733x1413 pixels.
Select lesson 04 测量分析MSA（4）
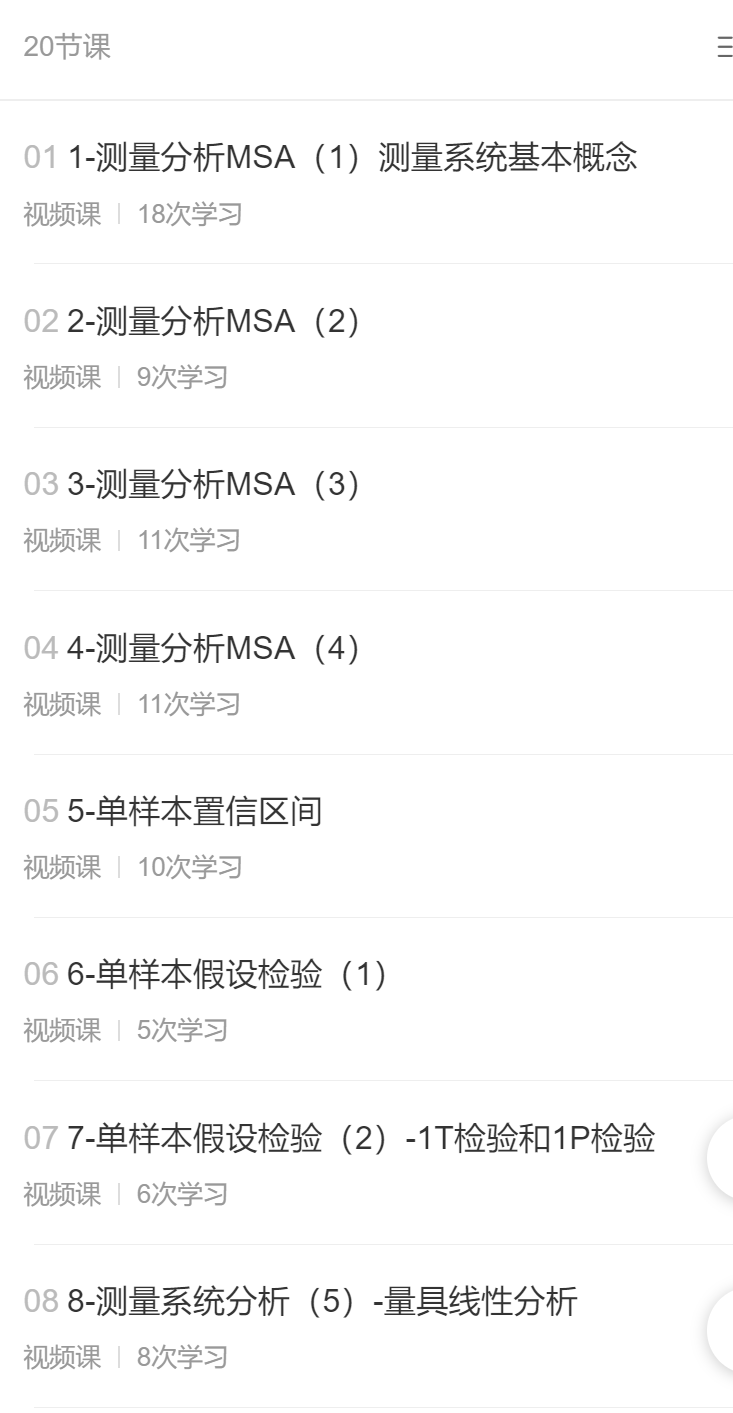click(215, 648)
